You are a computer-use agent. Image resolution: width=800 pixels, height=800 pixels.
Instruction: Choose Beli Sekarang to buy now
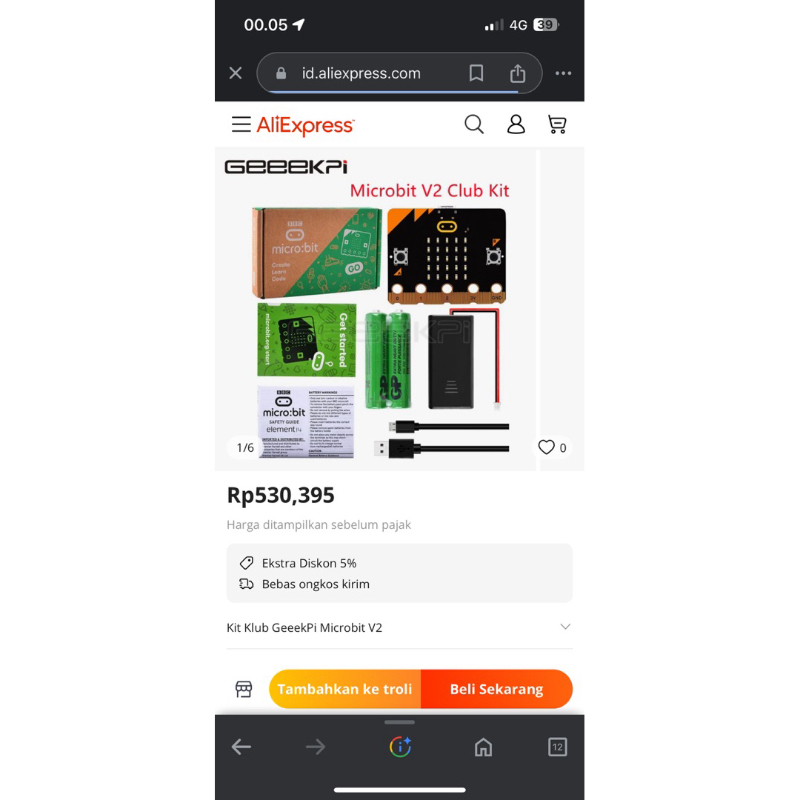(x=496, y=689)
